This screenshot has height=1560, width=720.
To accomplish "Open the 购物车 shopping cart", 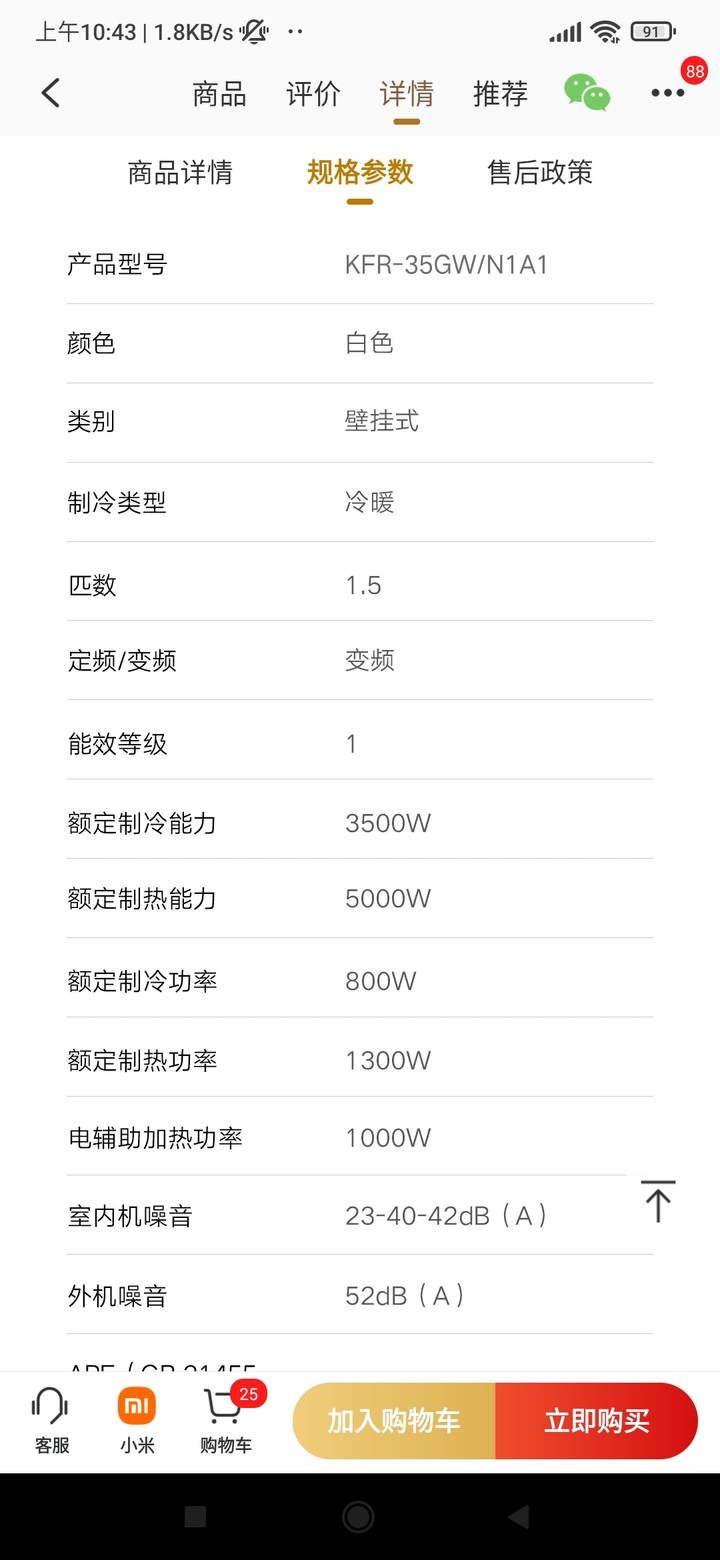I will [226, 1421].
